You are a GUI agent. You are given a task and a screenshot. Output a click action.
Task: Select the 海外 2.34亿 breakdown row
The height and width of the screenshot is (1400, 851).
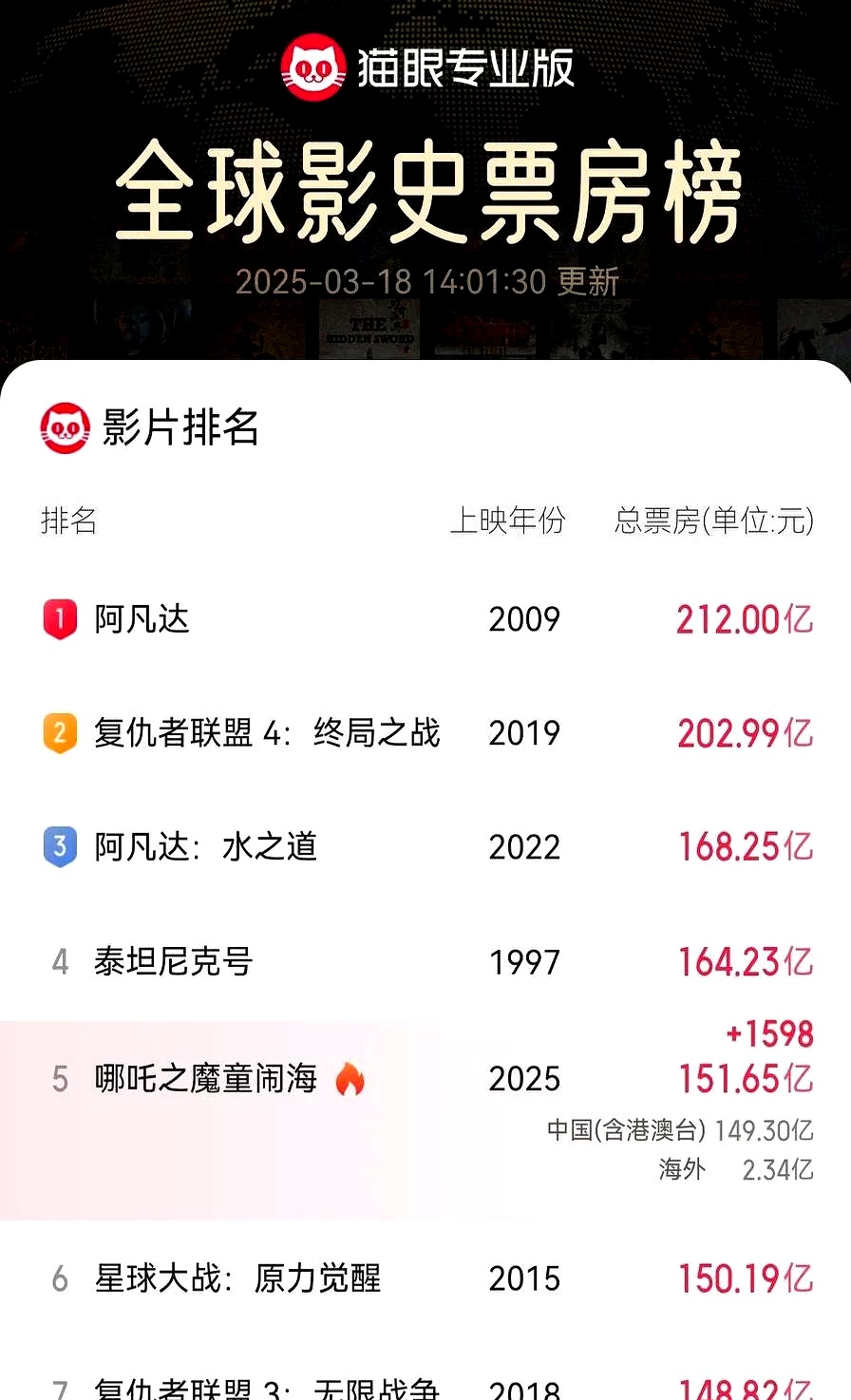pyautogui.click(x=741, y=1170)
